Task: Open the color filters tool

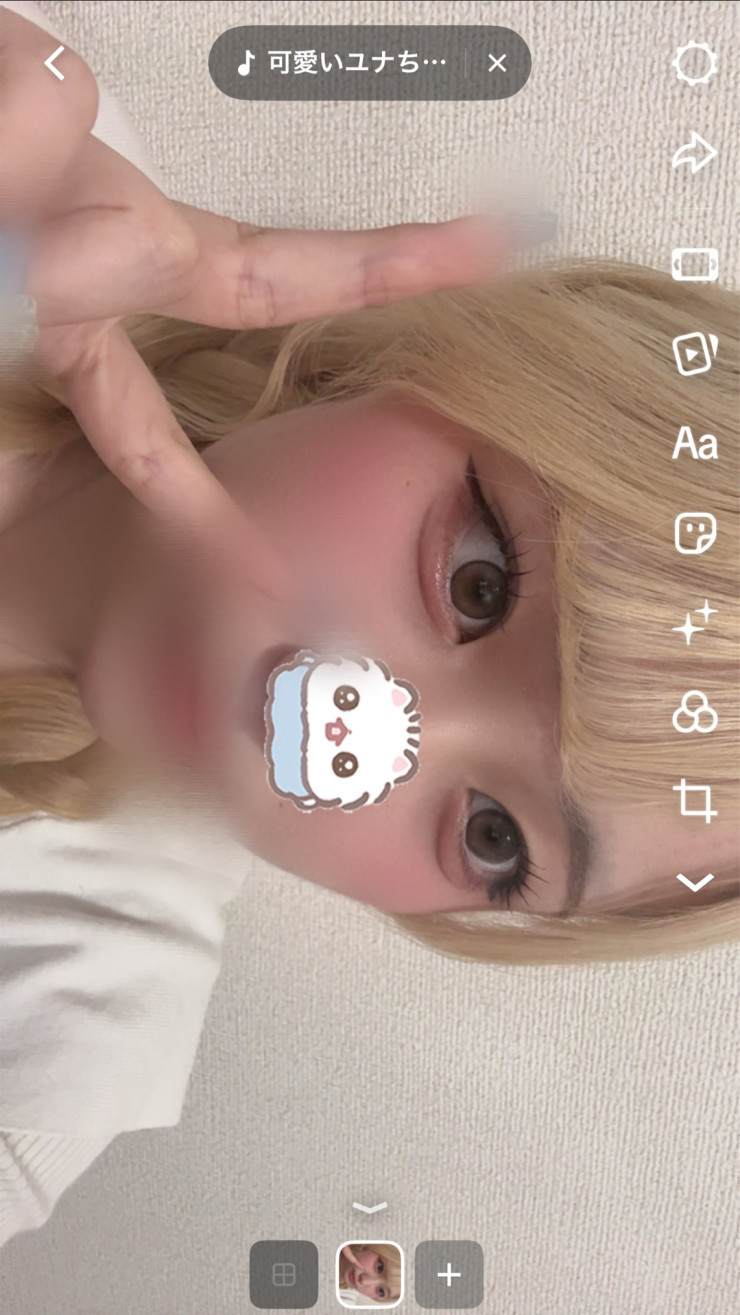Action: [695, 713]
